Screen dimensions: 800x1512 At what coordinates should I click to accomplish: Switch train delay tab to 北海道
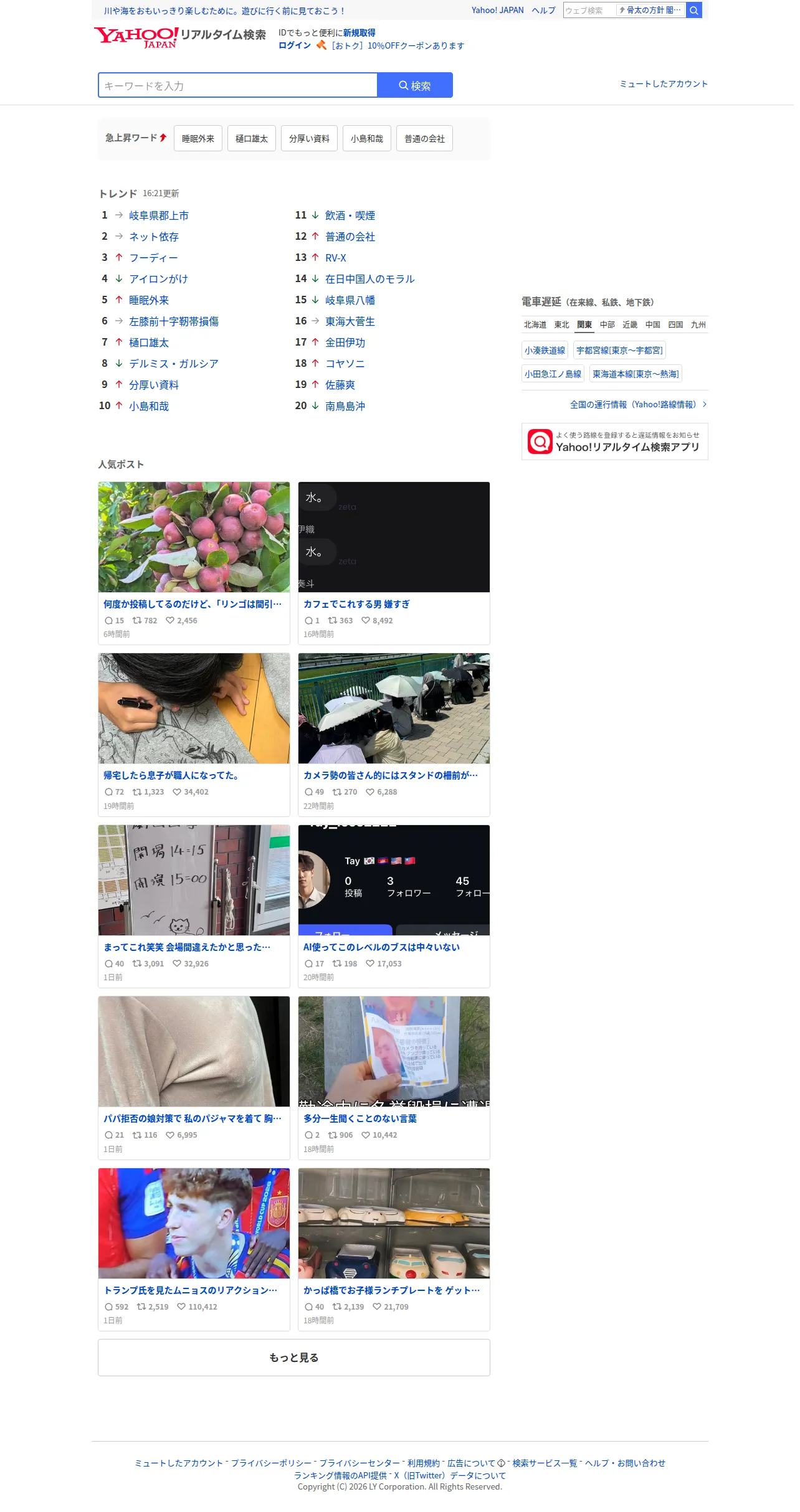click(x=535, y=324)
